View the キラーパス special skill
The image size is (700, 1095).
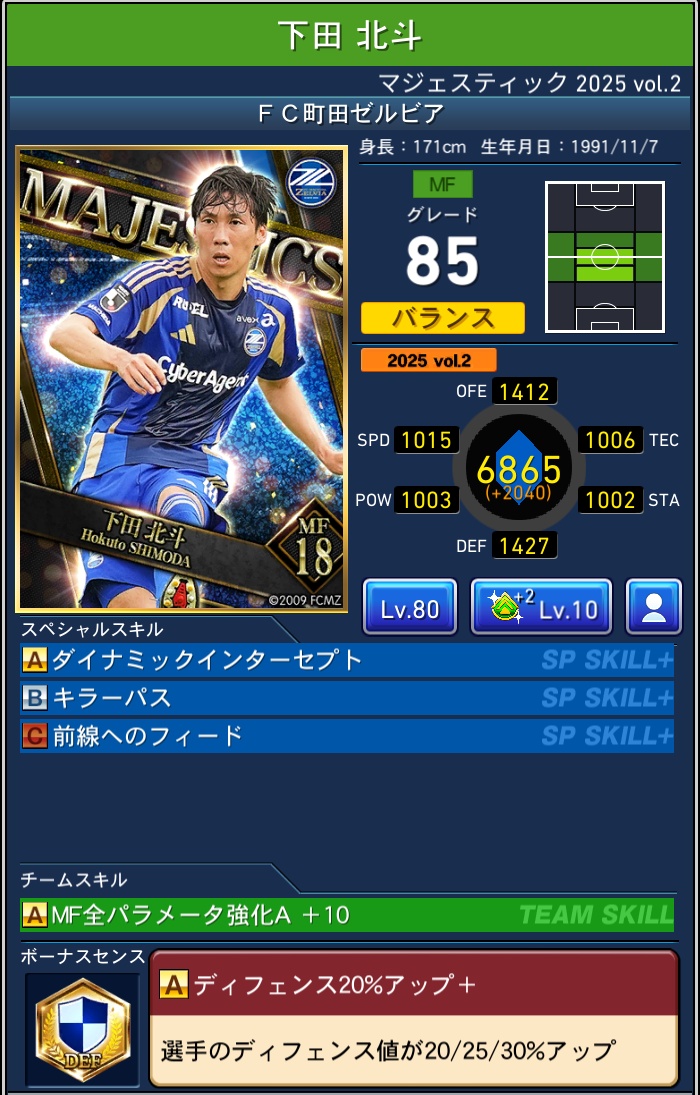click(346, 698)
